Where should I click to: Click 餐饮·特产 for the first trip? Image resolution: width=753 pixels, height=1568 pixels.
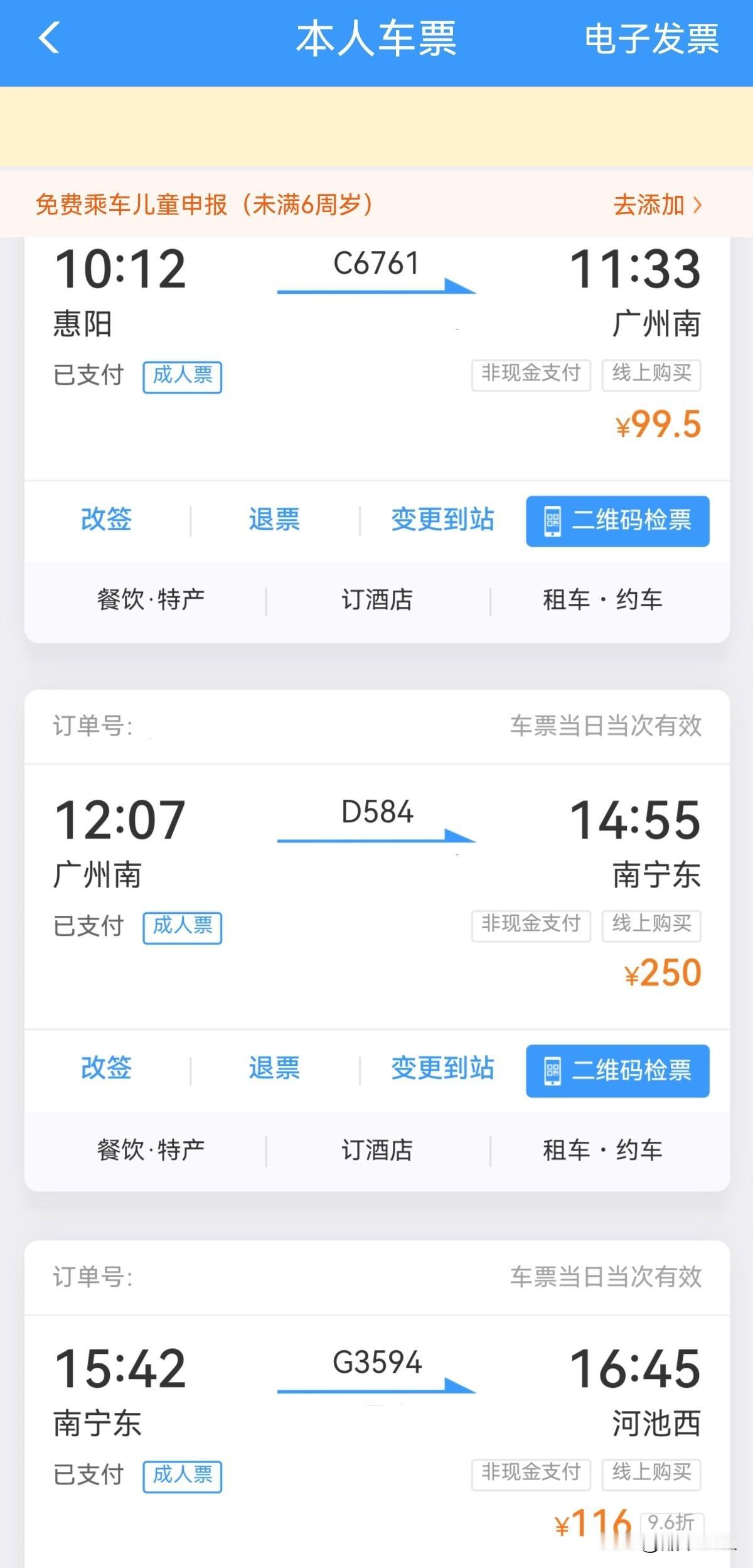click(x=151, y=599)
